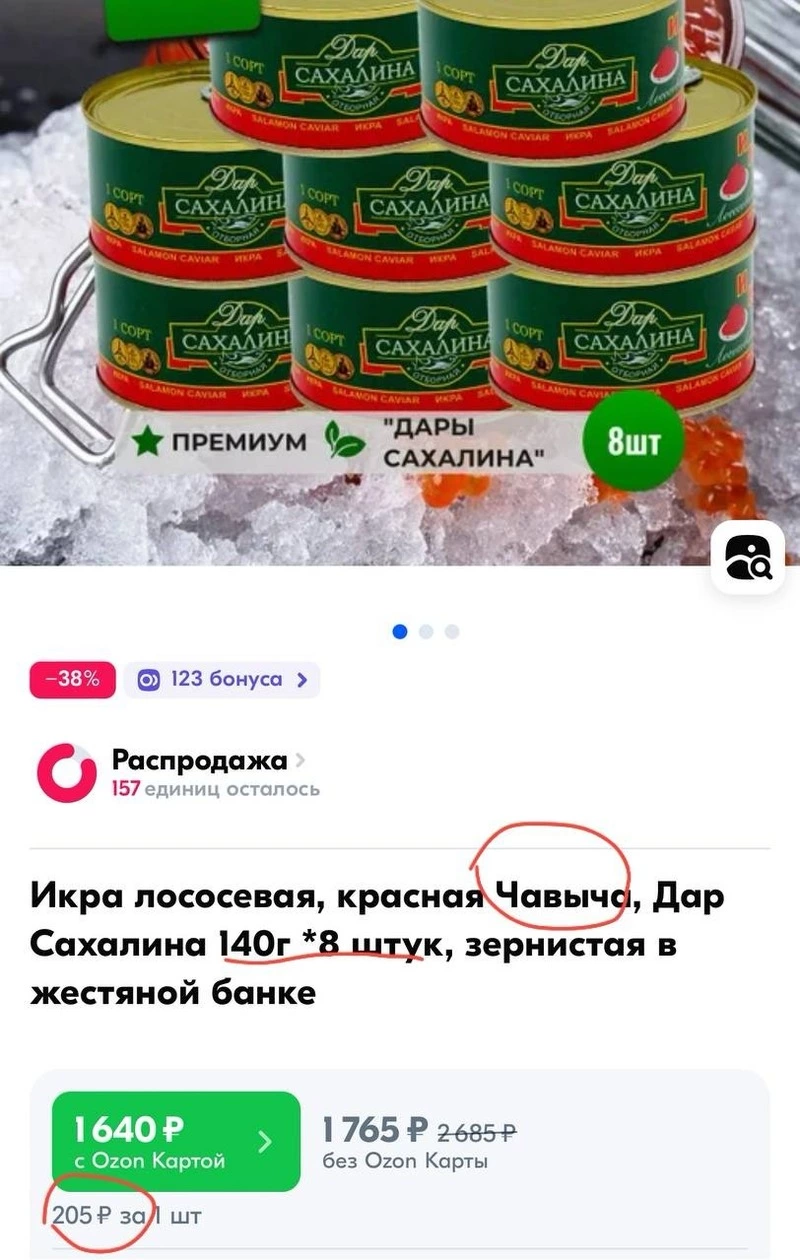Select the 1 640 ₽ с Ozon Картой price
Image resolution: width=800 pixels, height=1260 pixels.
[x=175, y=1141]
